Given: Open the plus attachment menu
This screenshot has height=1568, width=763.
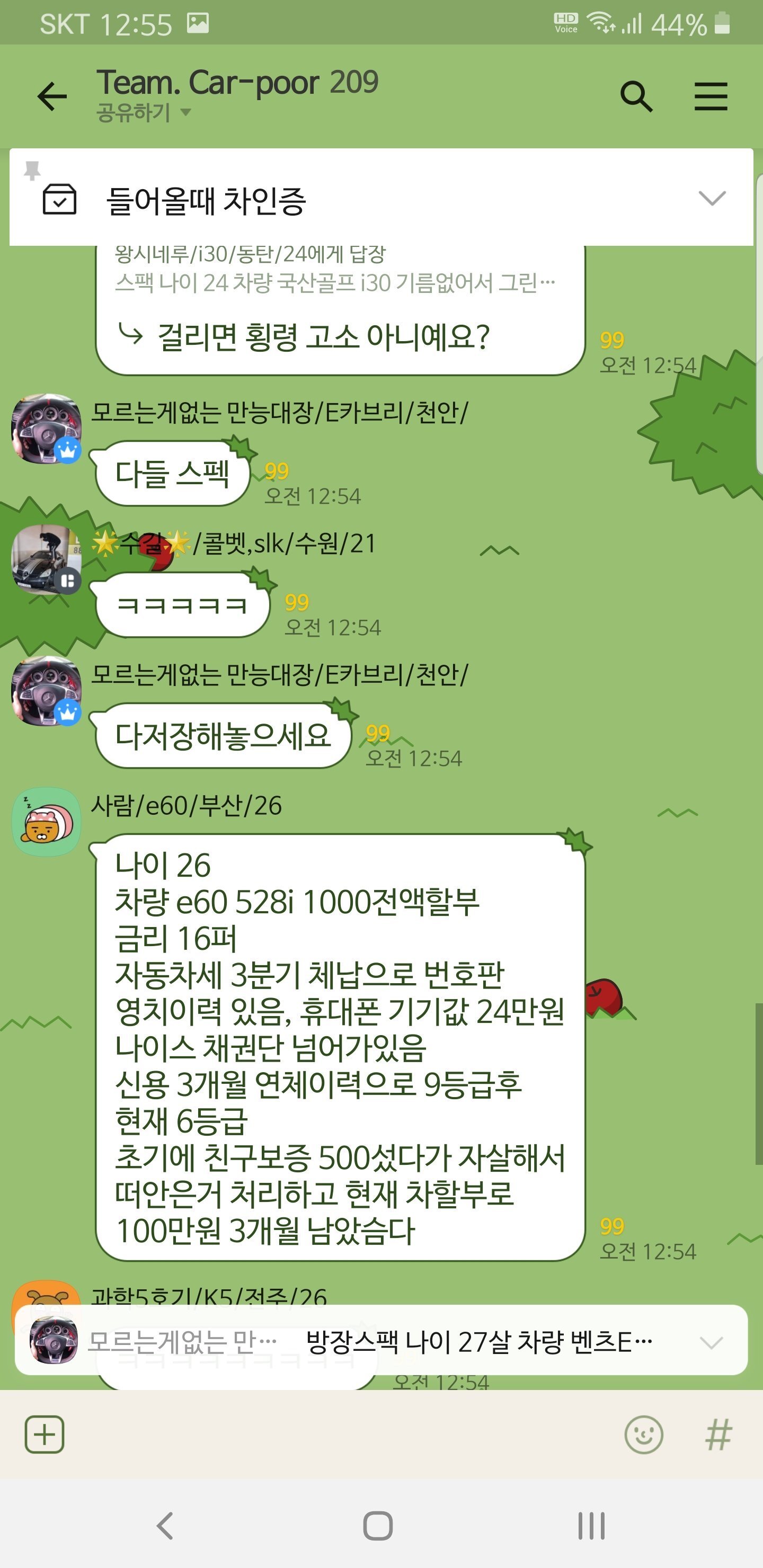Looking at the screenshot, I should pyautogui.click(x=45, y=1435).
